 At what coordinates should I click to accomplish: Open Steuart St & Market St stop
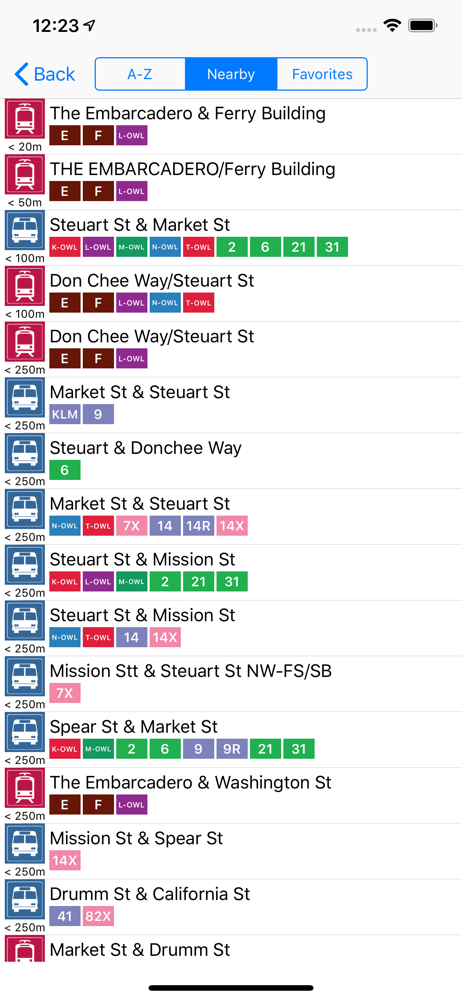231,238
